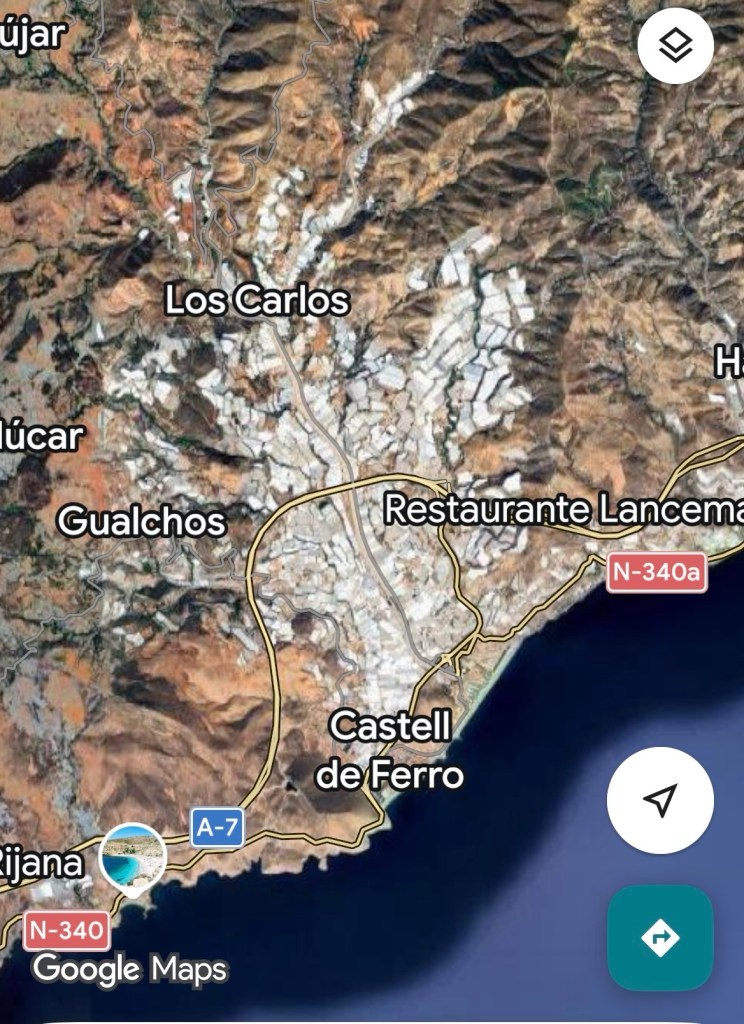Image resolution: width=744 pixels, height=1024 pixels.
Task: Select the Restaurante Lancemar place label
Action: point(565,510)
